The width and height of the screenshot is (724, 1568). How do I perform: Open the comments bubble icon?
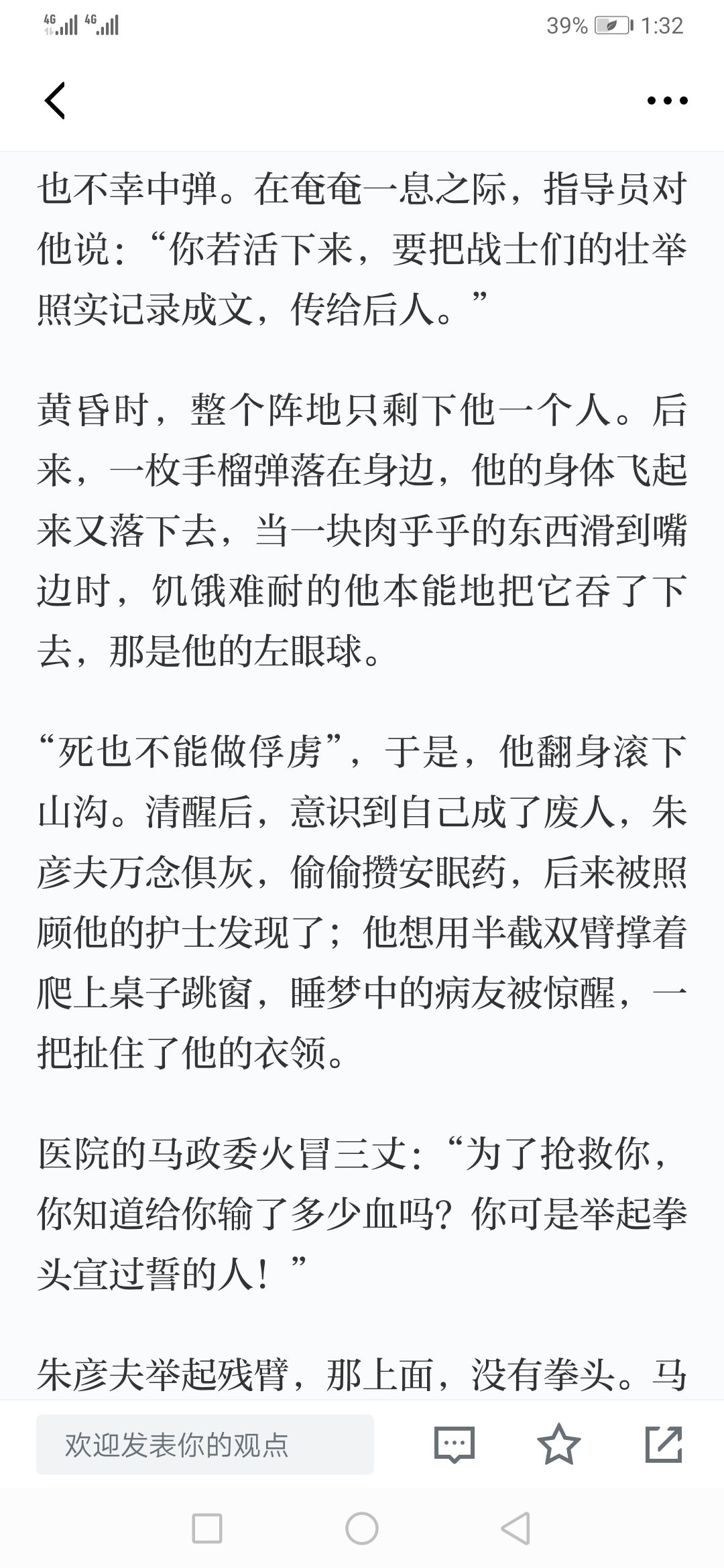coord(454,1445)
